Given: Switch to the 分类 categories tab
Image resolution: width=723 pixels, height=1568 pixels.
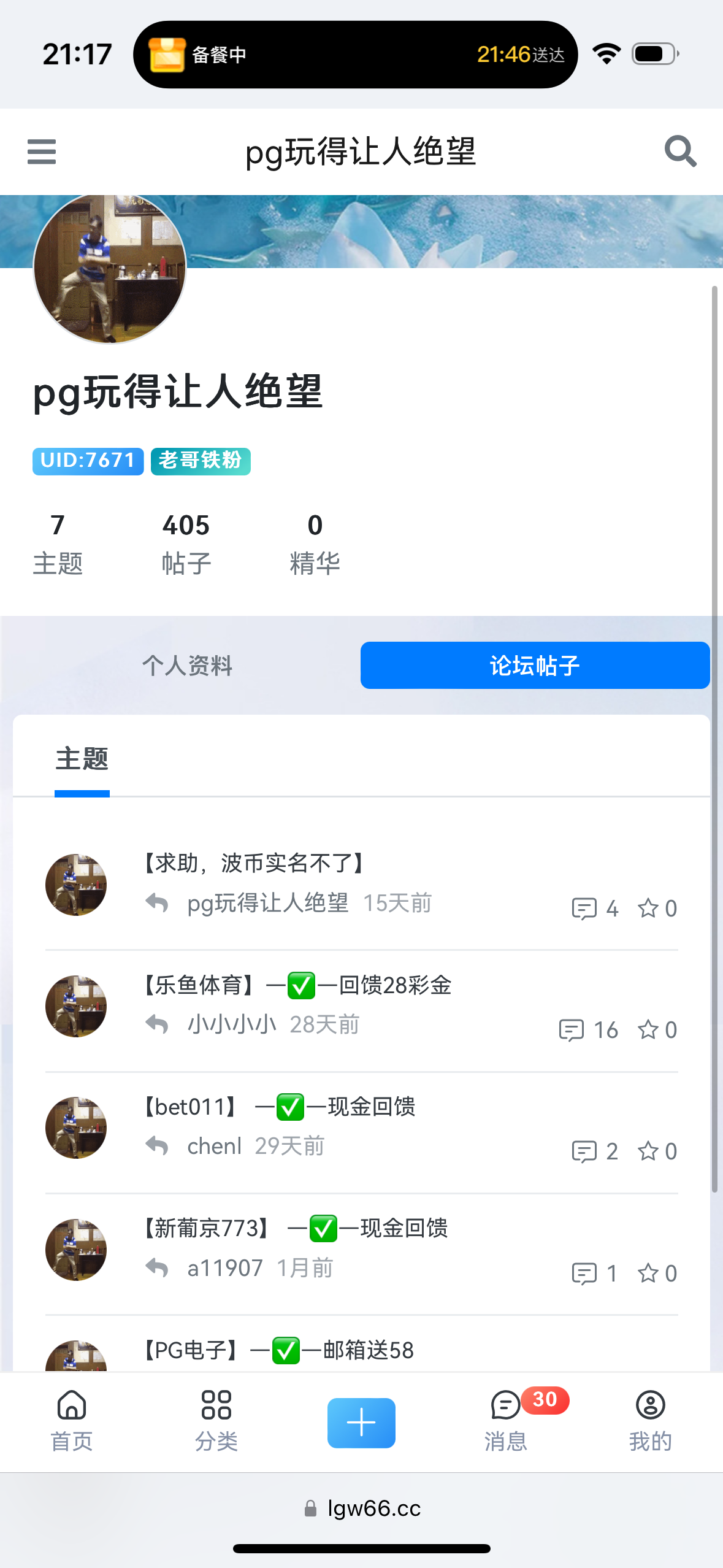Looking at the screenshot, I should click(x=216, y=1421).
